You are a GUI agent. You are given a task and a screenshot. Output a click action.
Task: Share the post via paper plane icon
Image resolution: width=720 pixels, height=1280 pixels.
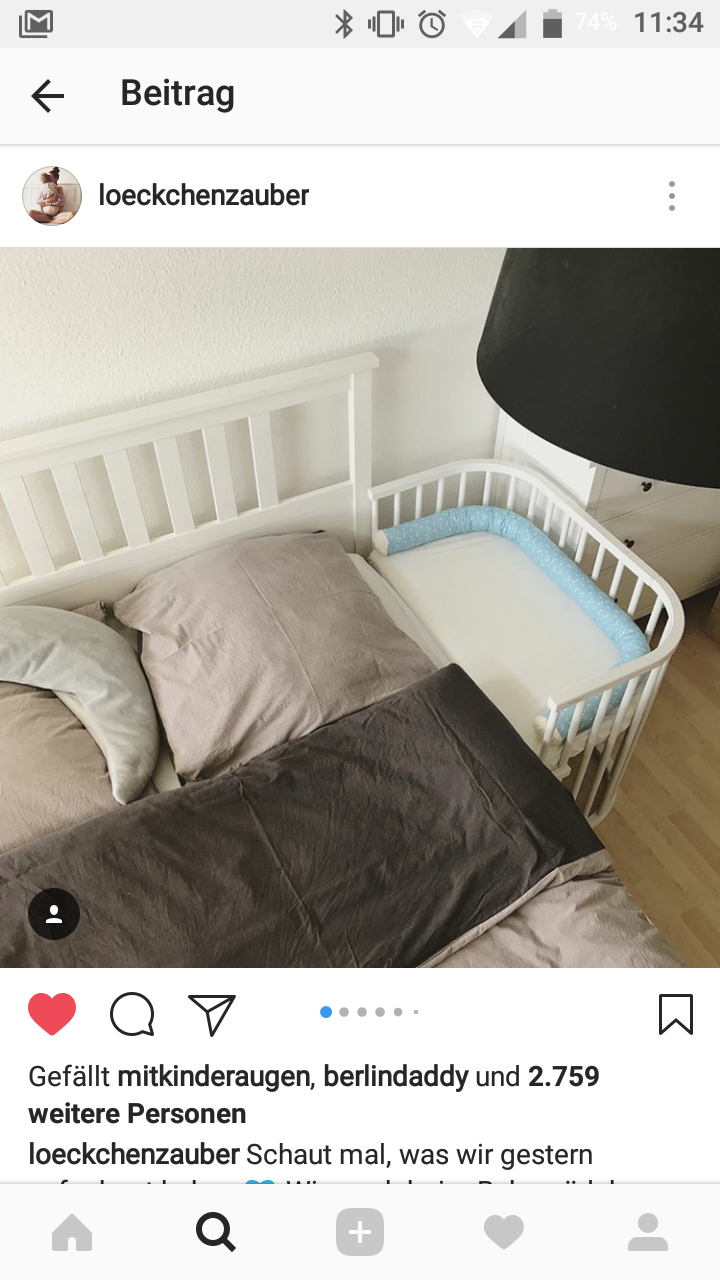point(212,1014)
